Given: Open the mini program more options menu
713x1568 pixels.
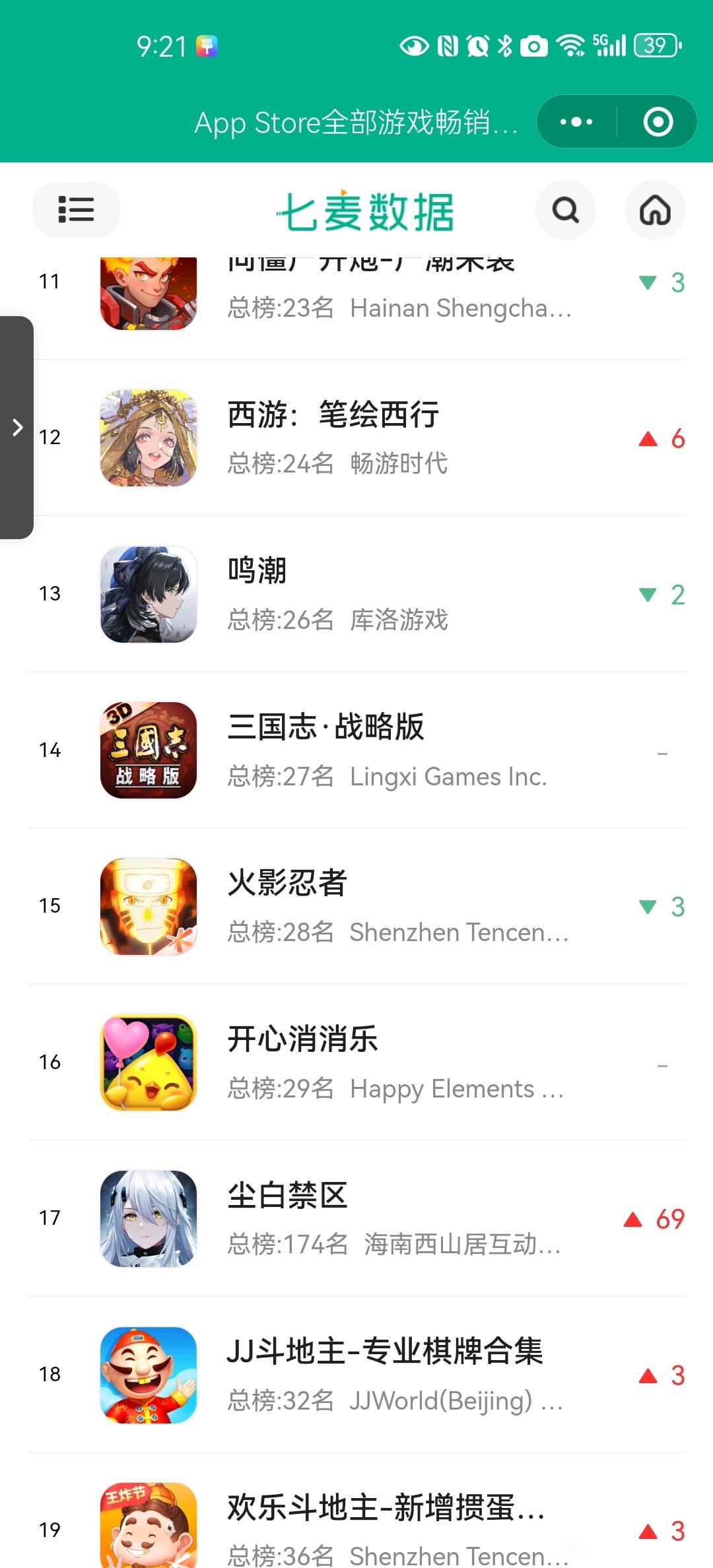Looking at the screenshot, I should point(576,122).
